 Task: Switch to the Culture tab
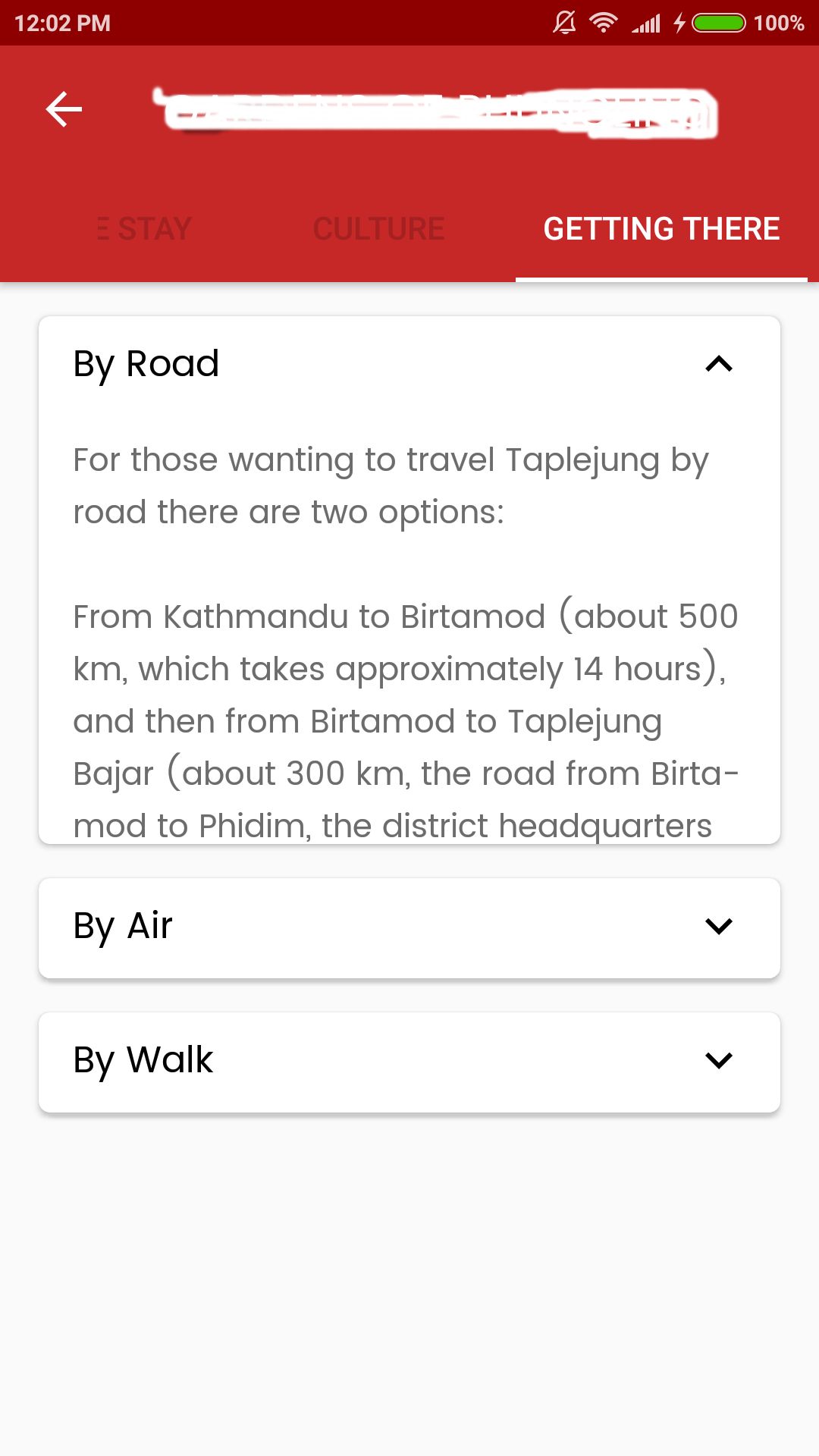coord(378,229)
